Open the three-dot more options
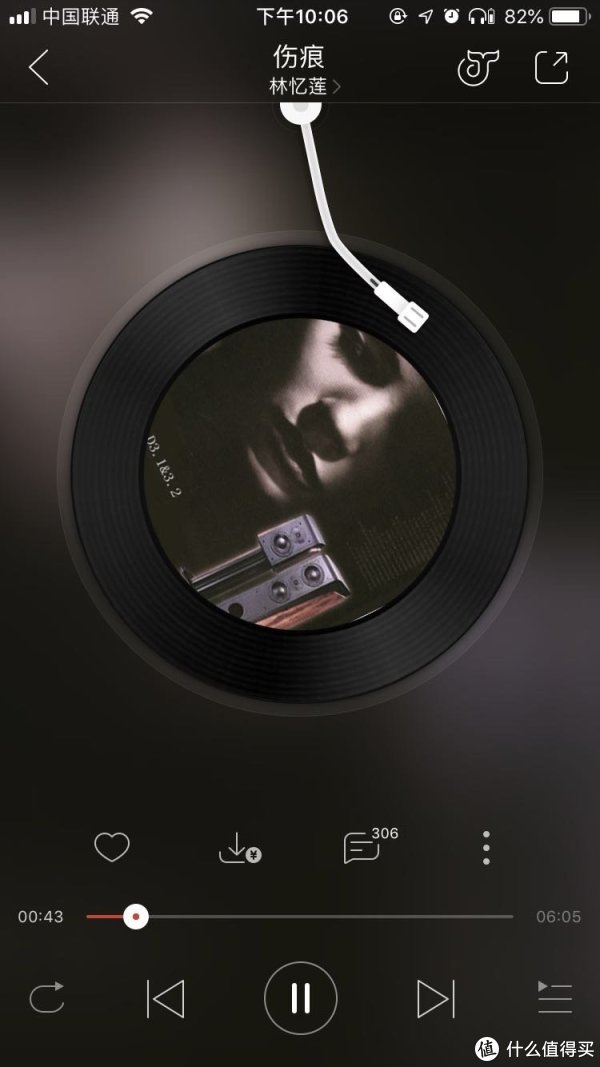This screenshot has height=1067, width=600. click(x=486, y=848)
